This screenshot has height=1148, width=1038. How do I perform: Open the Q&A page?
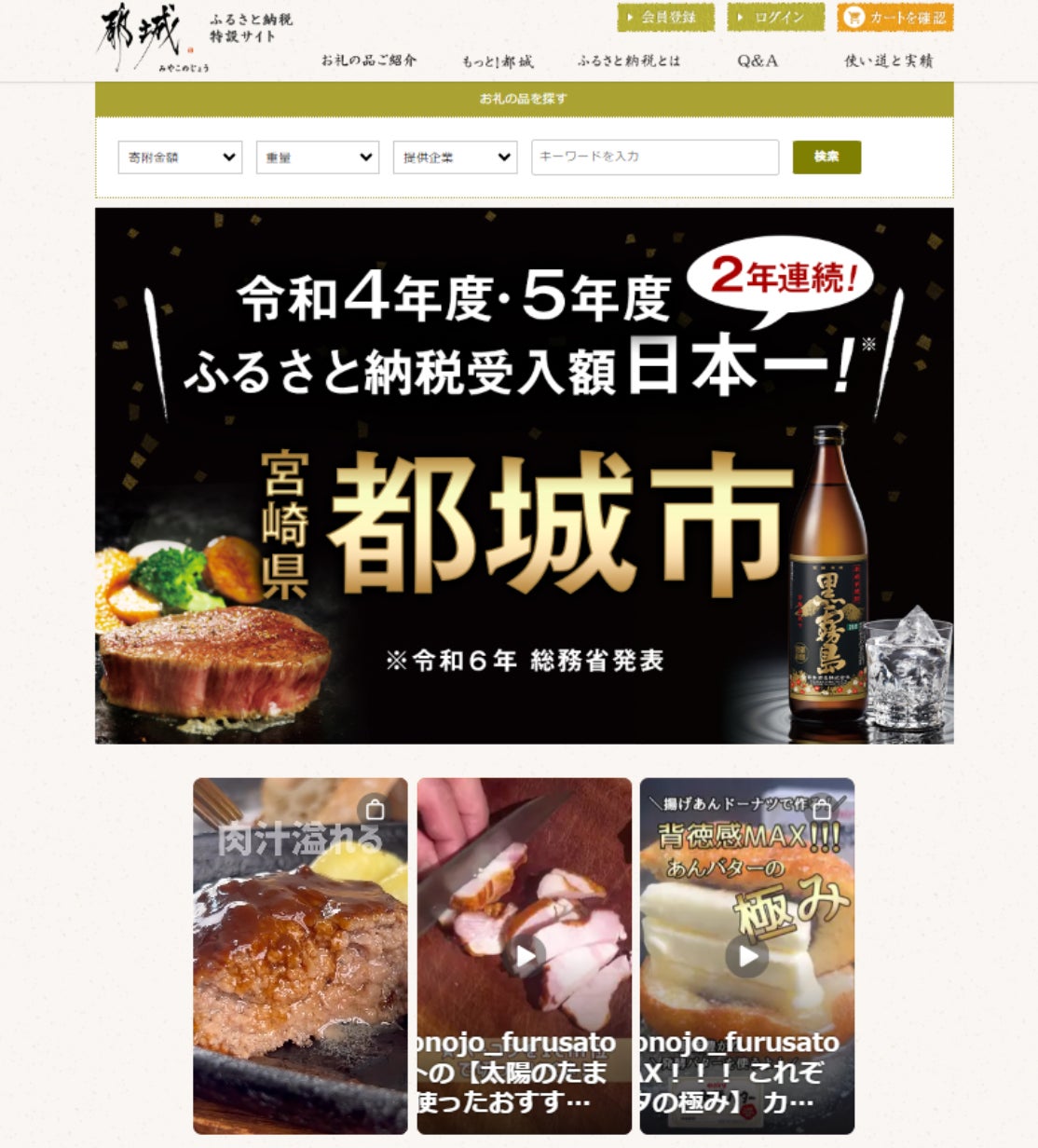pos(757,61)
